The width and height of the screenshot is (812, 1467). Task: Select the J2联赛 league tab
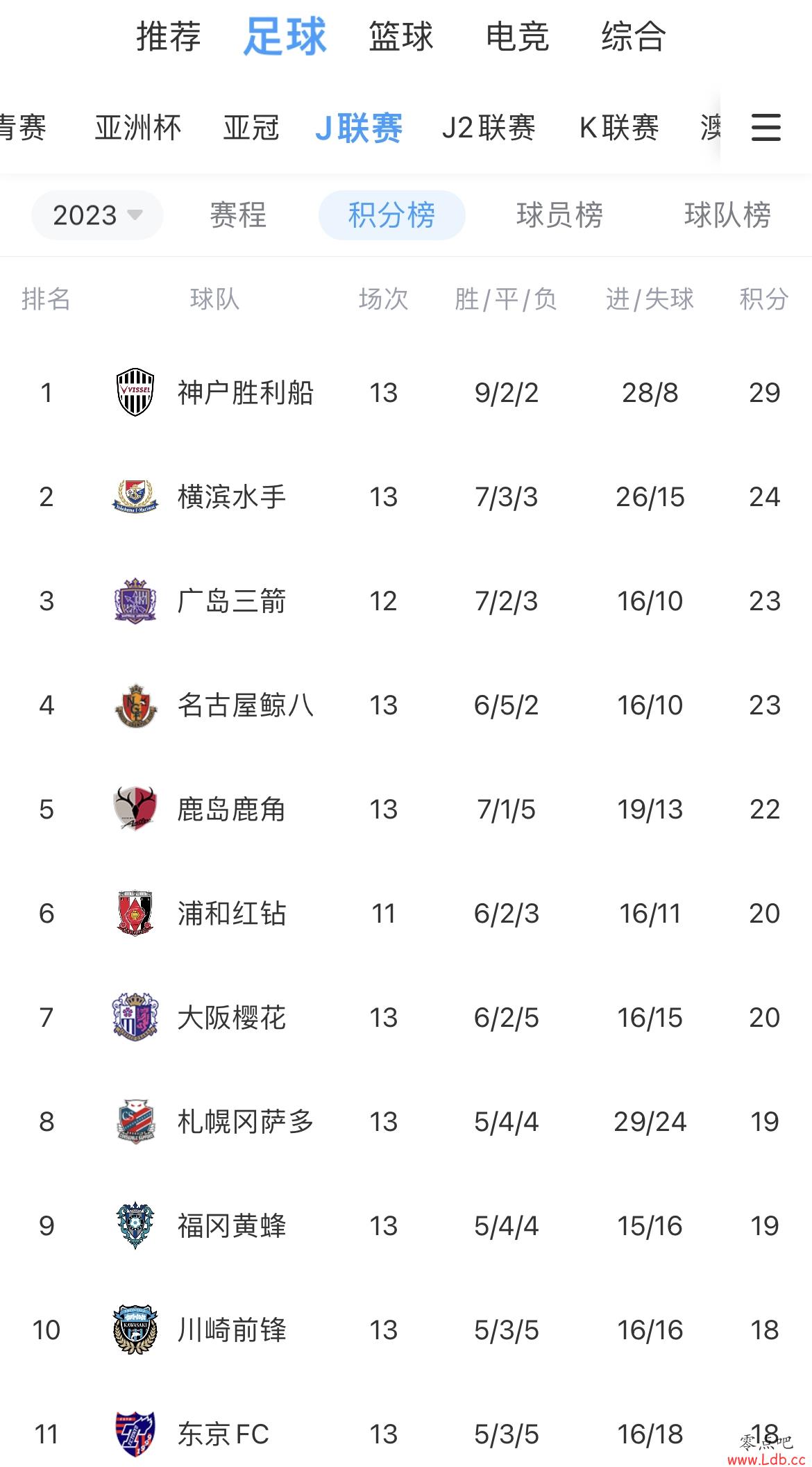[x=489, y=128]
